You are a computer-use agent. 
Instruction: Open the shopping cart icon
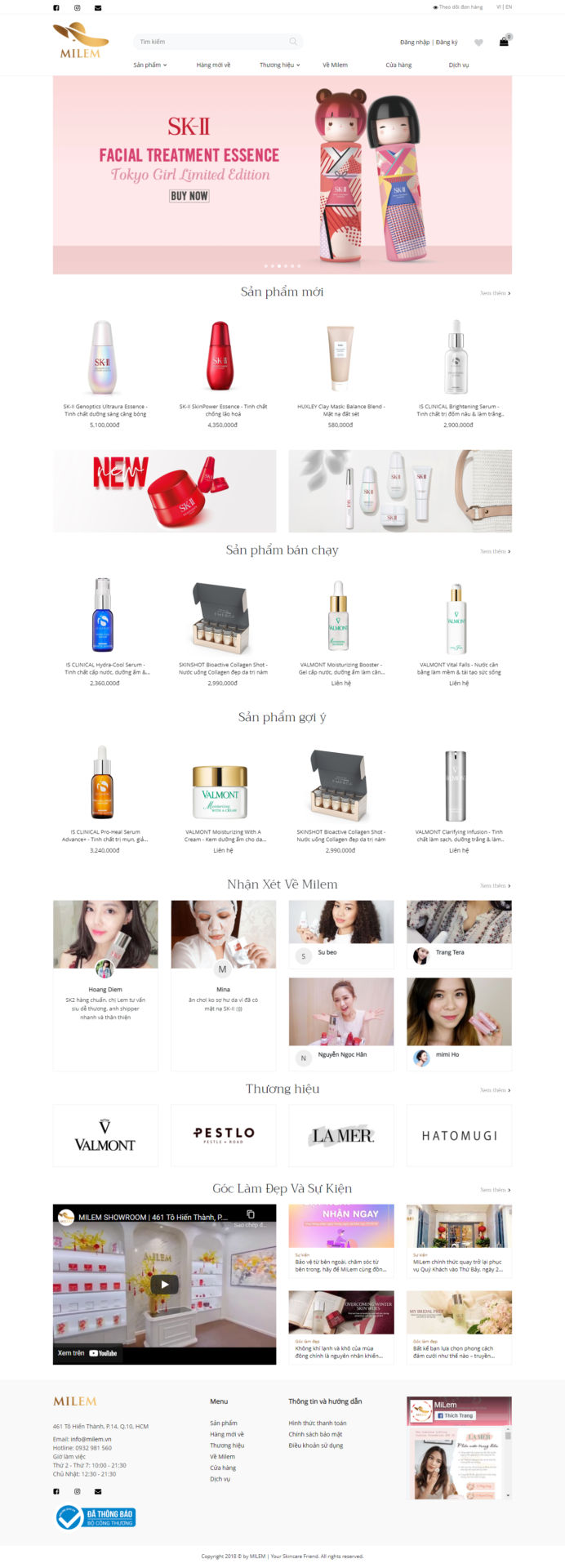coord(504,42)
